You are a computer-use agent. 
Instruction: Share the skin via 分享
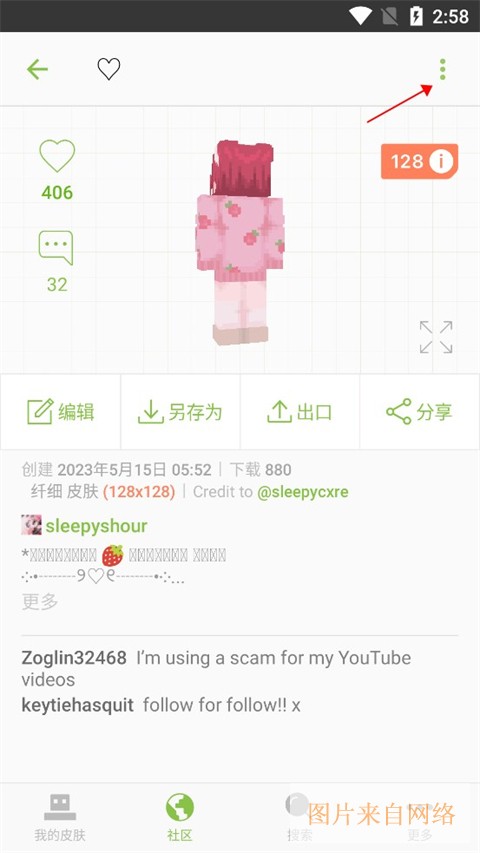[420, 412]
